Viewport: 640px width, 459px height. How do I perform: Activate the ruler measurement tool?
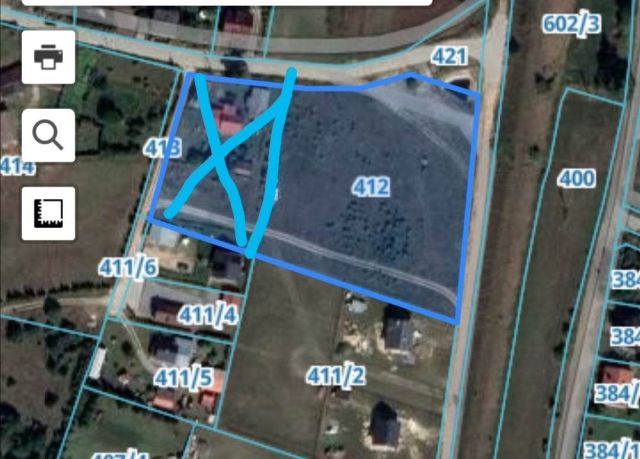pos(48,213)
